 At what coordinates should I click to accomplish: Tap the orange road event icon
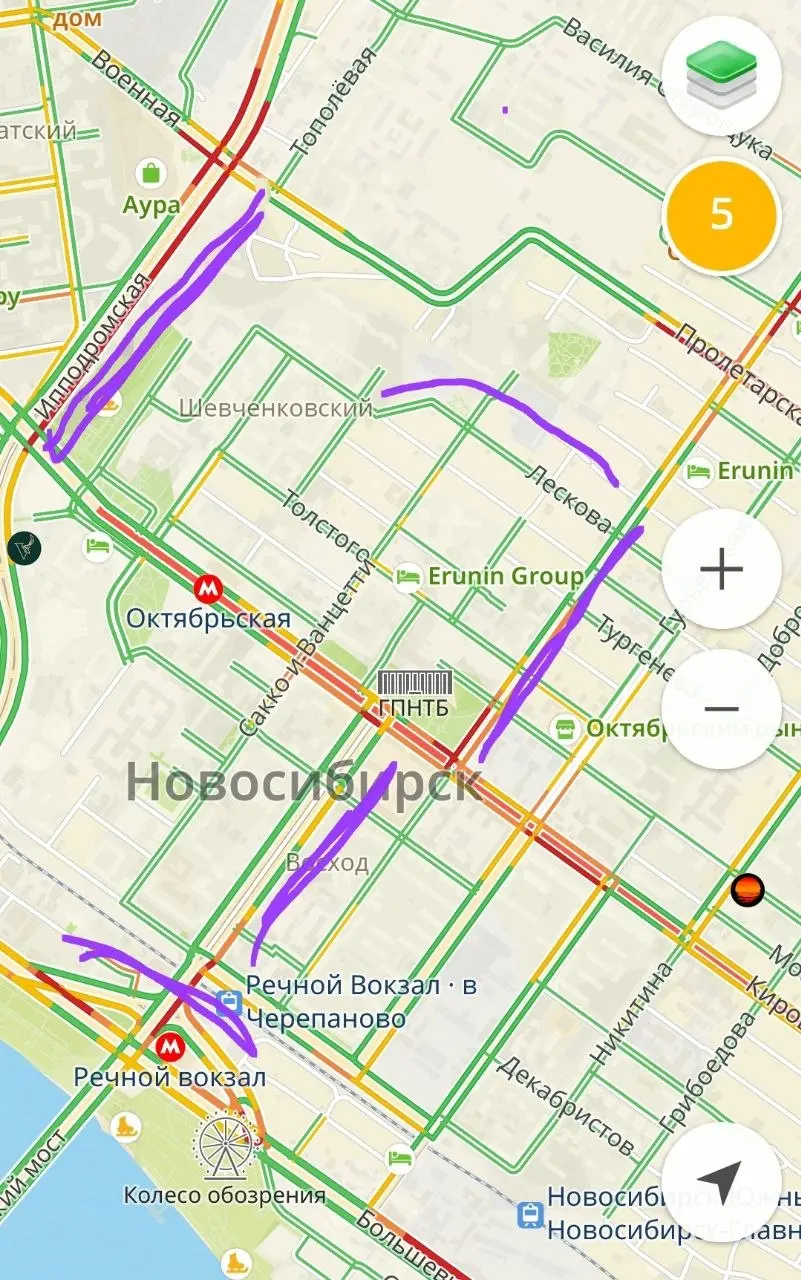click(747, 889)
